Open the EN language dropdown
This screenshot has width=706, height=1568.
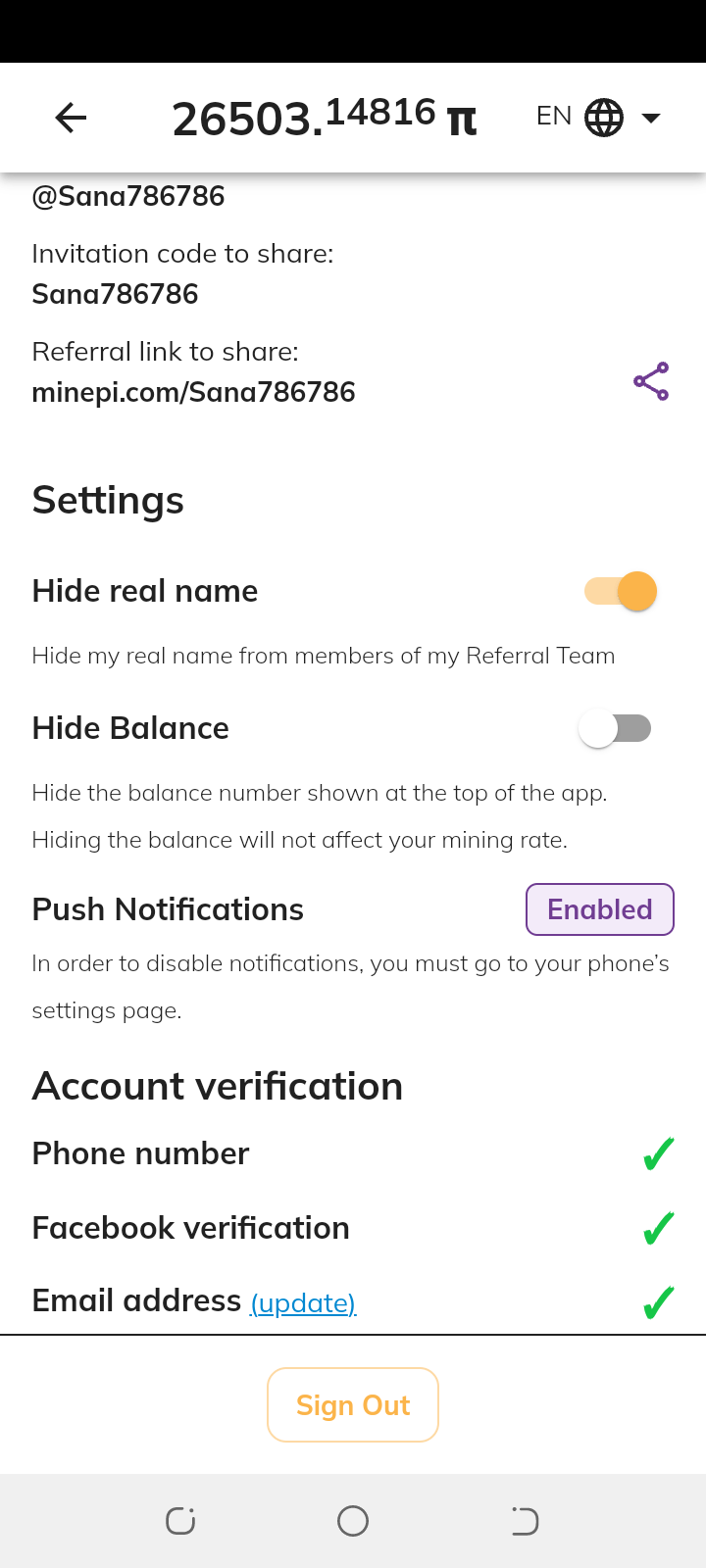pos(598,118)
